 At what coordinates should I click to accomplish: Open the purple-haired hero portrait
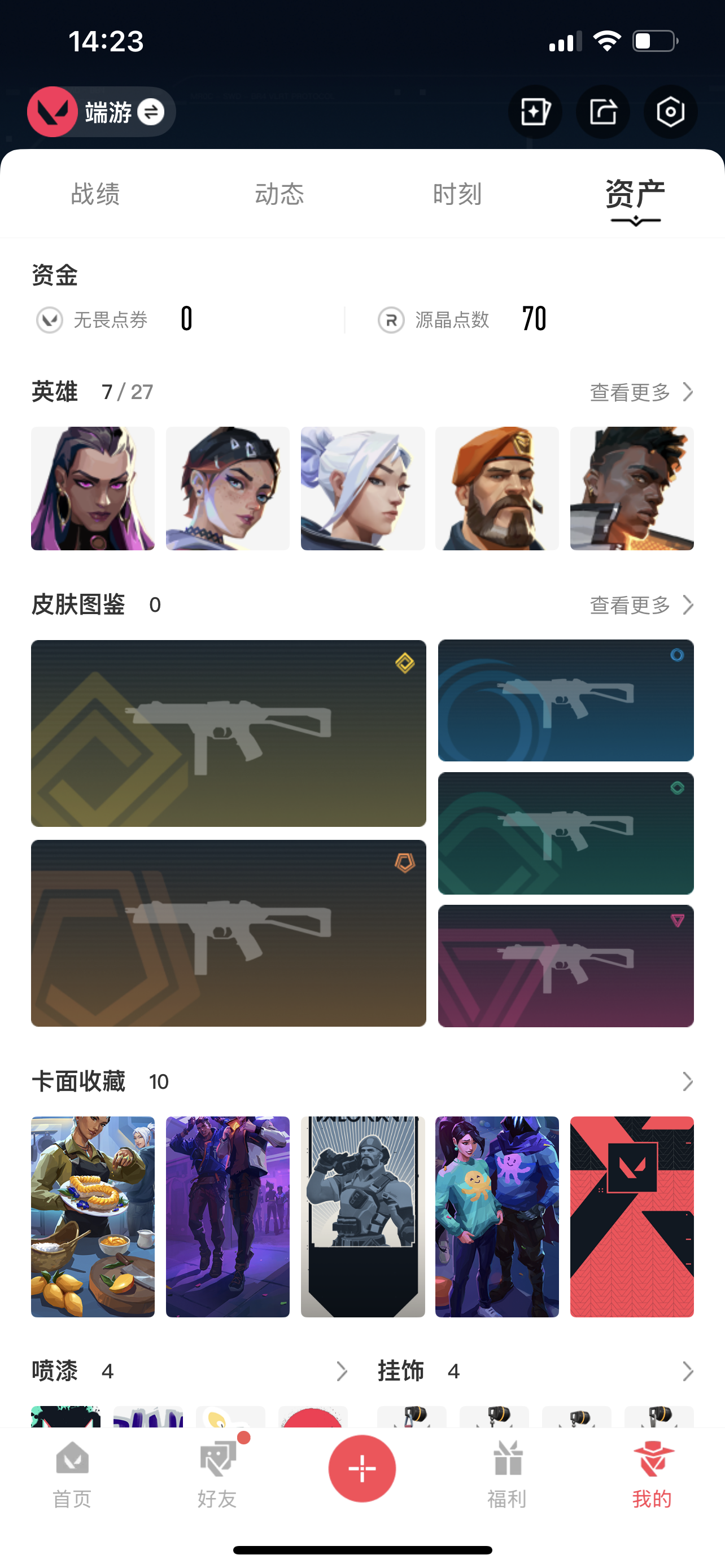(x=93, y=489)
